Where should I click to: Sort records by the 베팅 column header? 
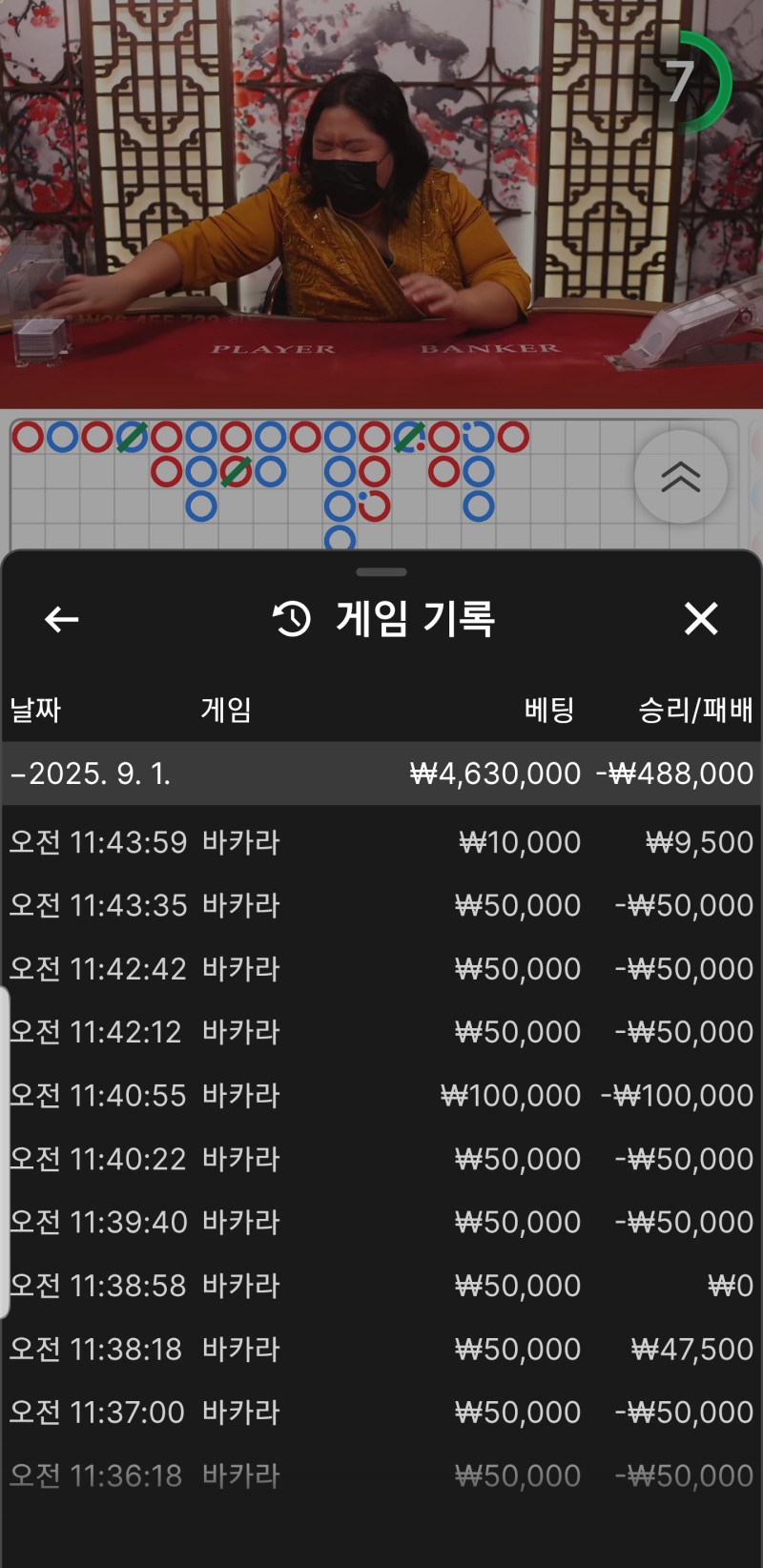(551, 710)
